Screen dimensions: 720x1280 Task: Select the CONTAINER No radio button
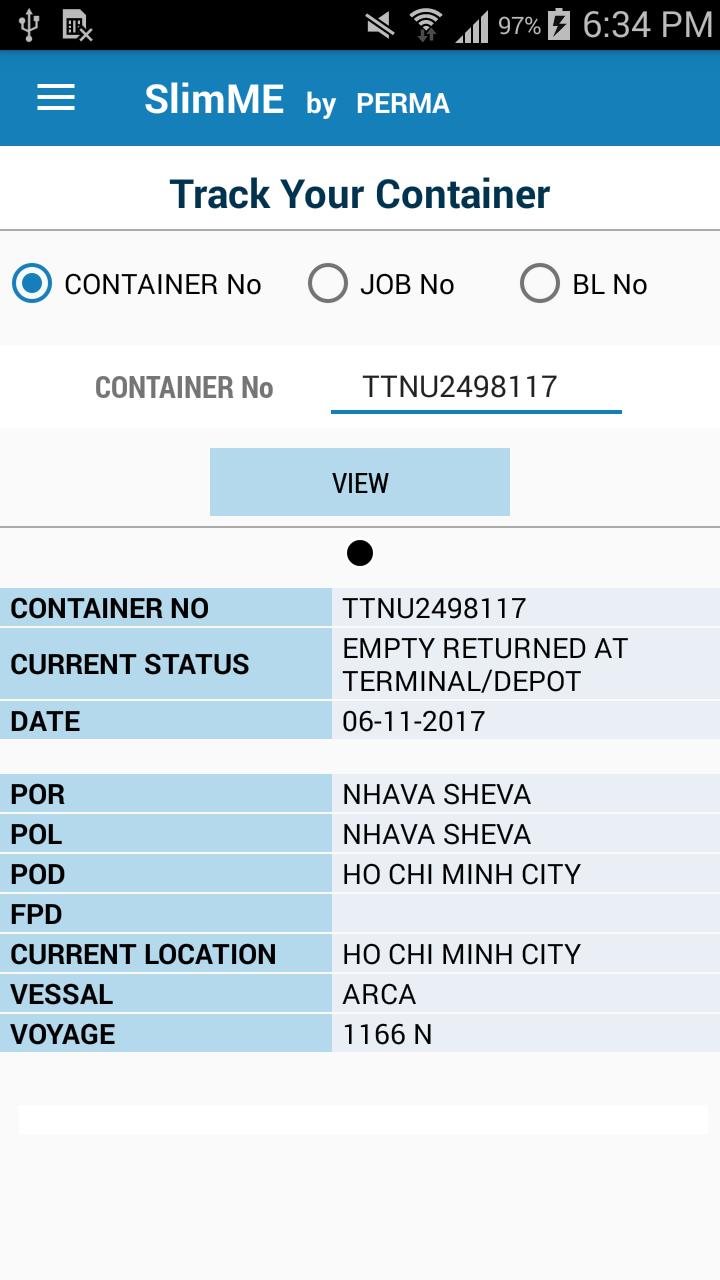pos(32,284)
